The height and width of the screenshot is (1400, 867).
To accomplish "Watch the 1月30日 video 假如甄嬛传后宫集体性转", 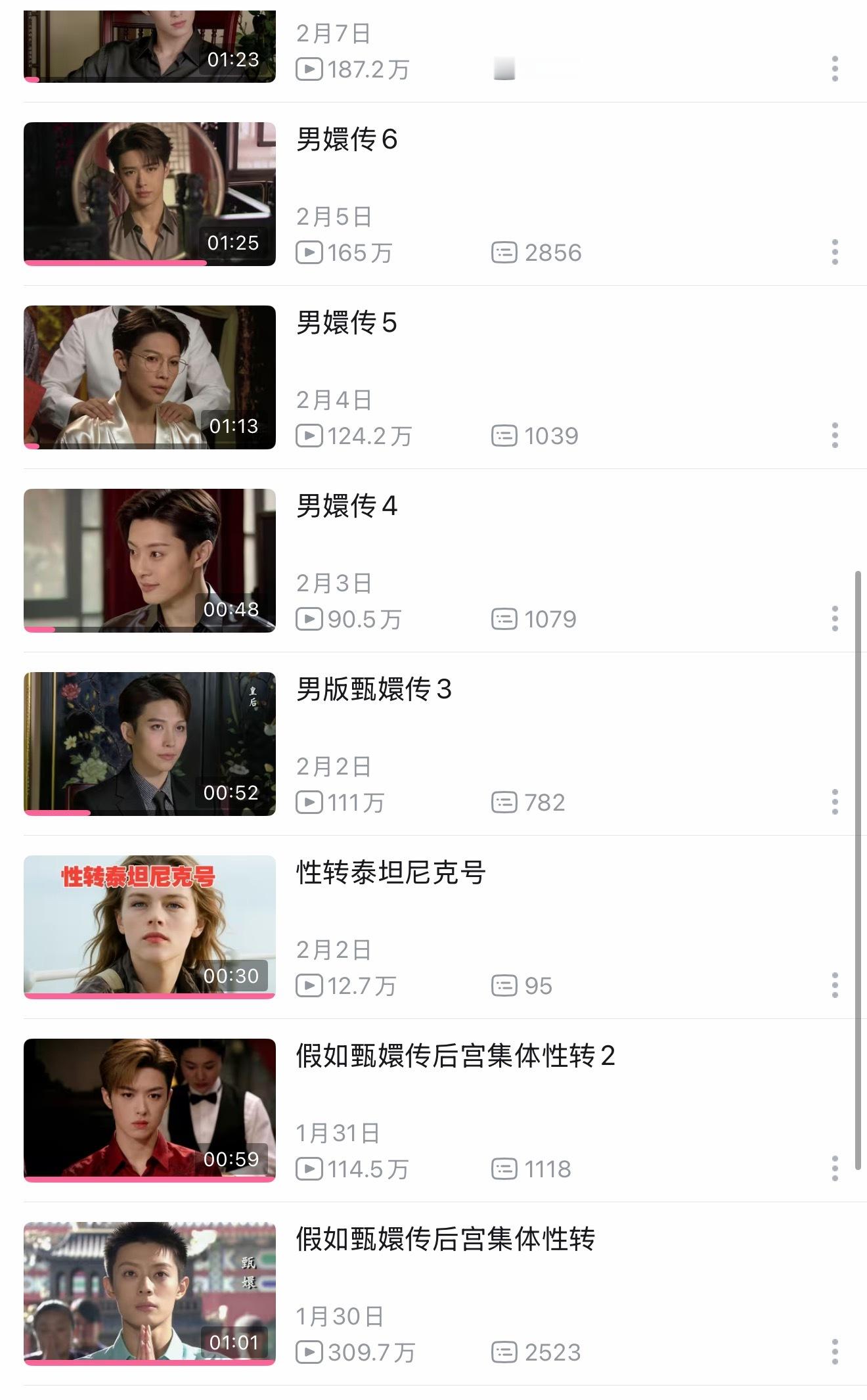I will [150, 1294].
